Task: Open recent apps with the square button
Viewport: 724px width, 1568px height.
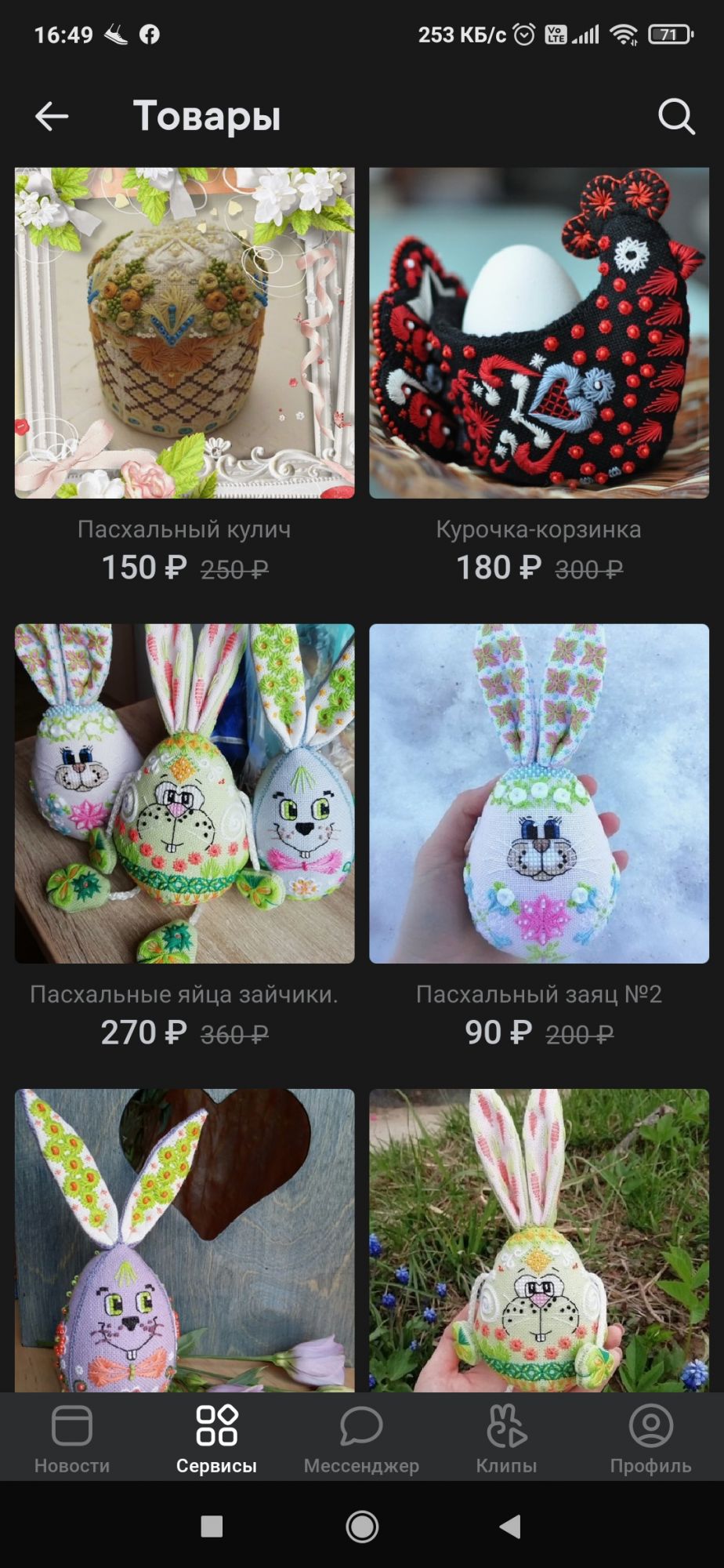Action: click(x=212, y=1526)
